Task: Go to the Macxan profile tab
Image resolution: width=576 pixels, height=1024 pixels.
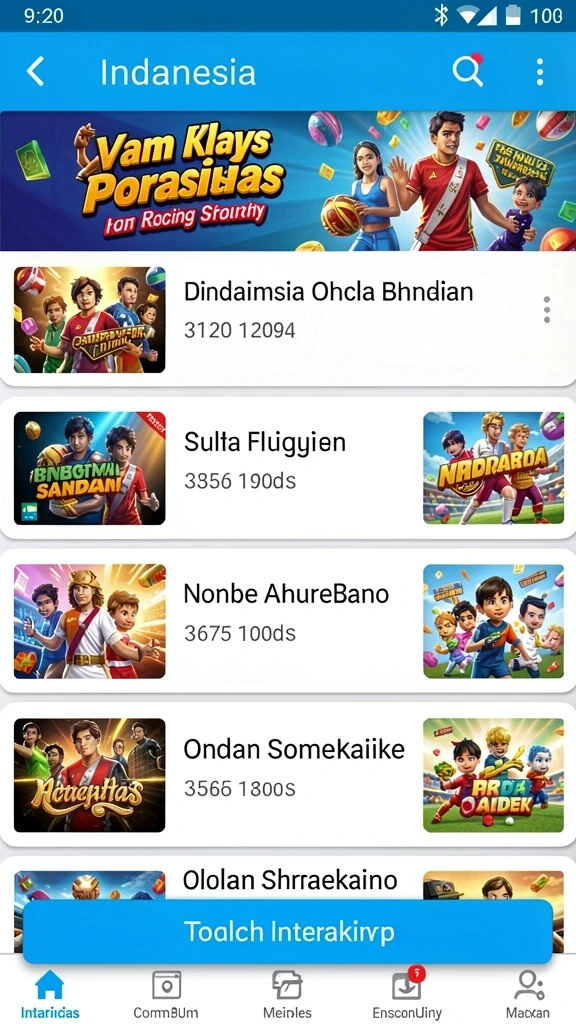Action: pyautogui.click(x=528, y=994)
